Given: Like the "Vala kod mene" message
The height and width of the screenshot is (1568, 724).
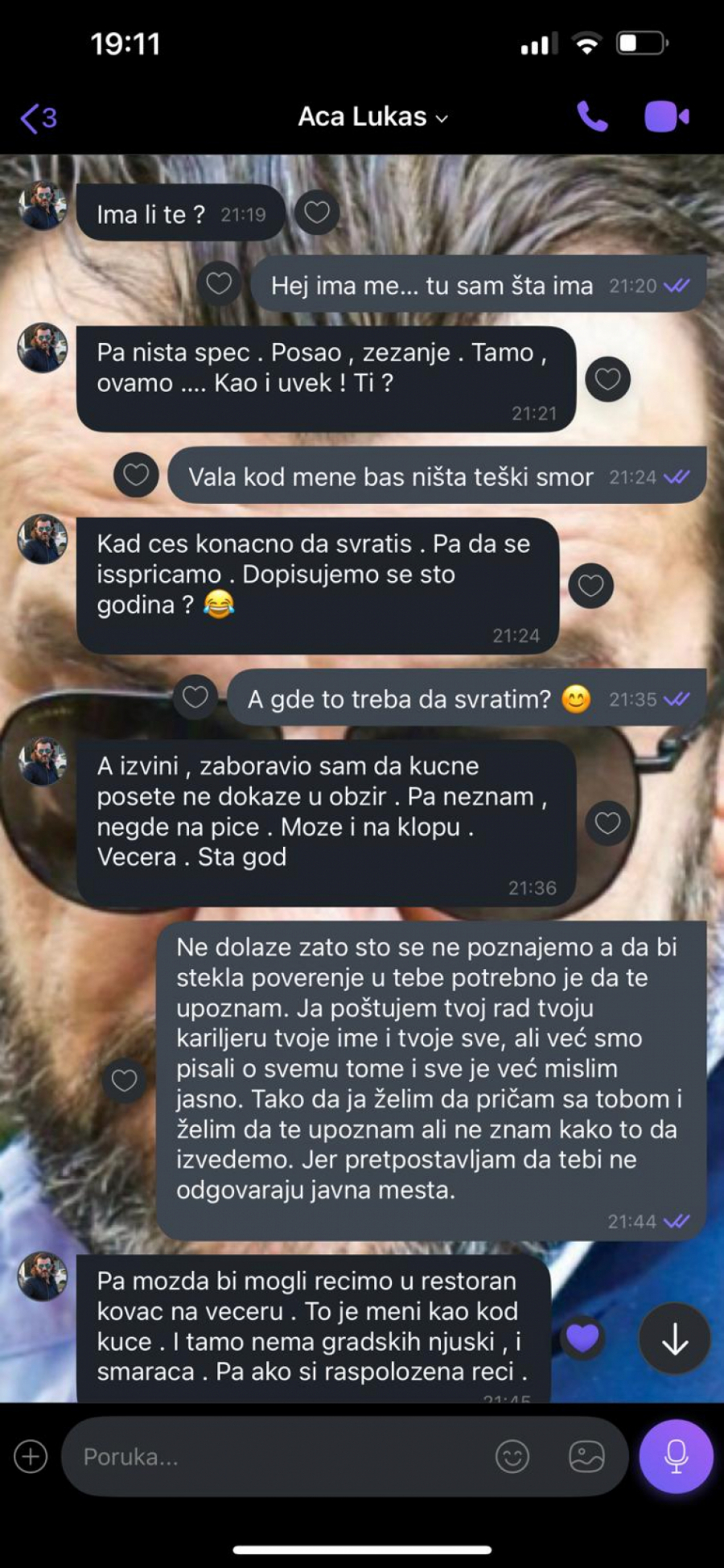Looking at the screenshot, I should (x=136, y=475).
